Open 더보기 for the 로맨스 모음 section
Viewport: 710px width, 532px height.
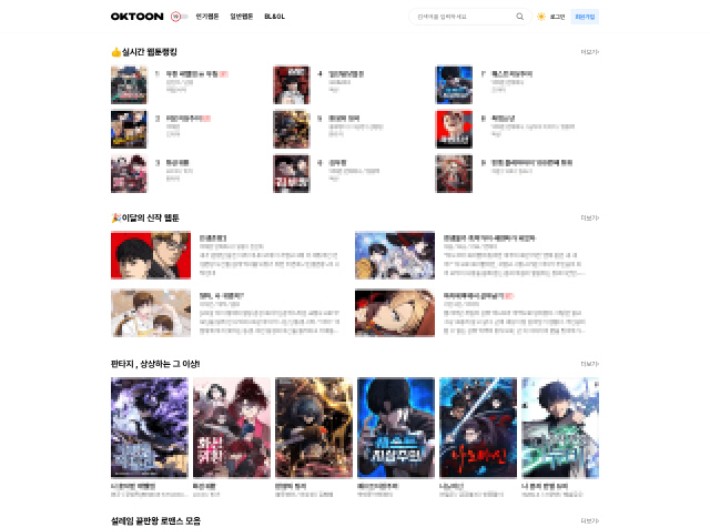pyautogui.click(x=589, y=520)
